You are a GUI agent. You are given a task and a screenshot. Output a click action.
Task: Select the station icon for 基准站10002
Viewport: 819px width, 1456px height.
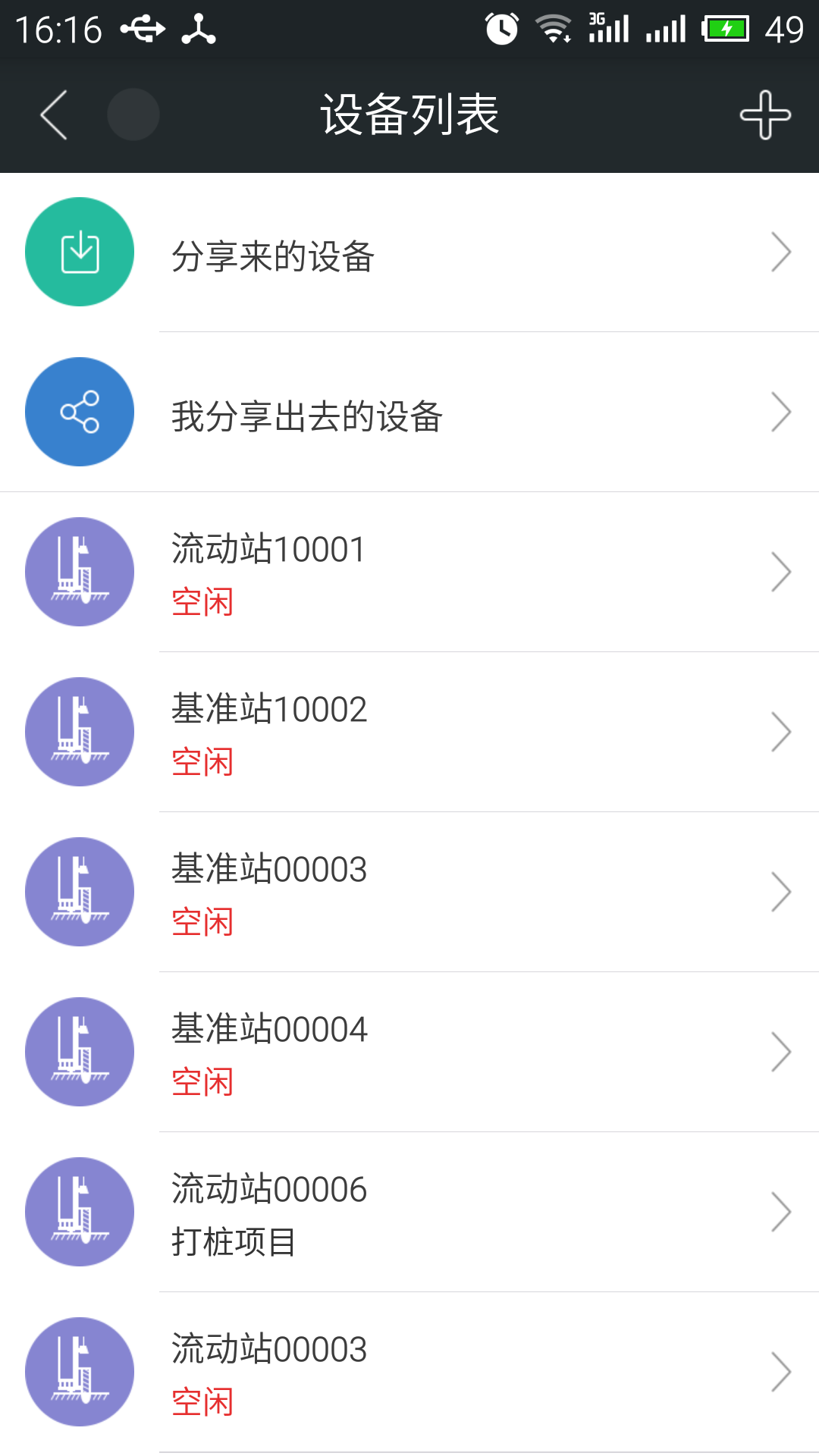pos(79,731)
